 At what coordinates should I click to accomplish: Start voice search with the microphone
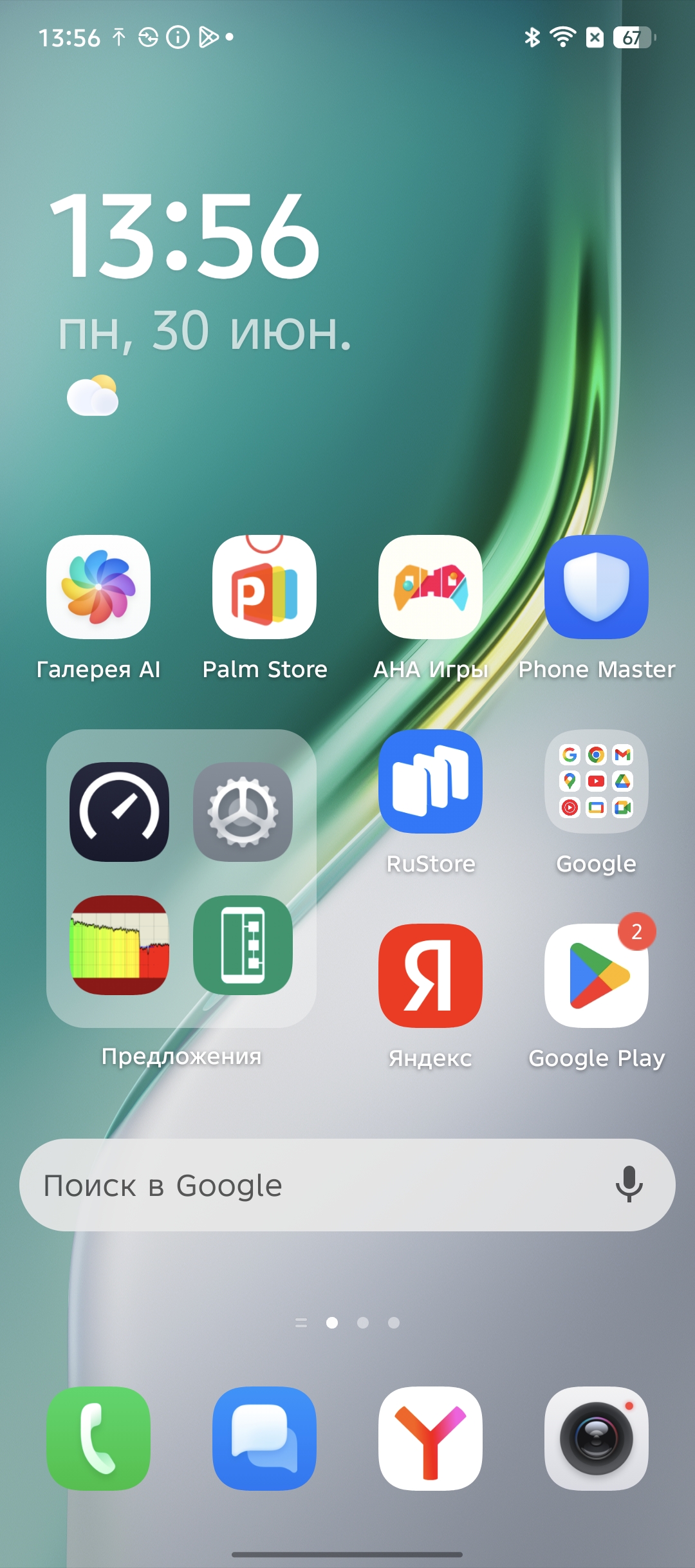tap(629, 1185)
